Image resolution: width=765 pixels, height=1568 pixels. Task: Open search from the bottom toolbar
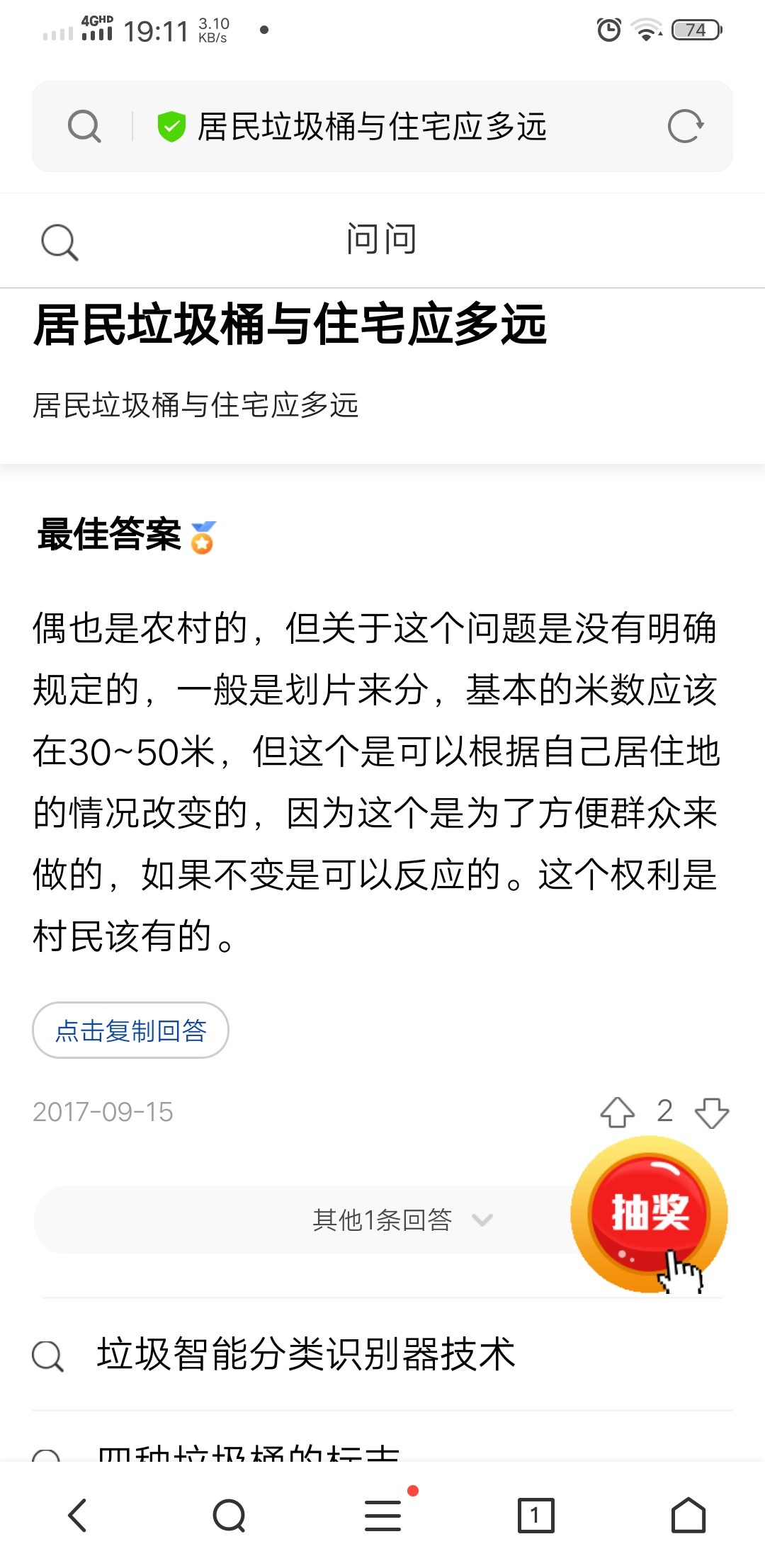(229, 1516)
